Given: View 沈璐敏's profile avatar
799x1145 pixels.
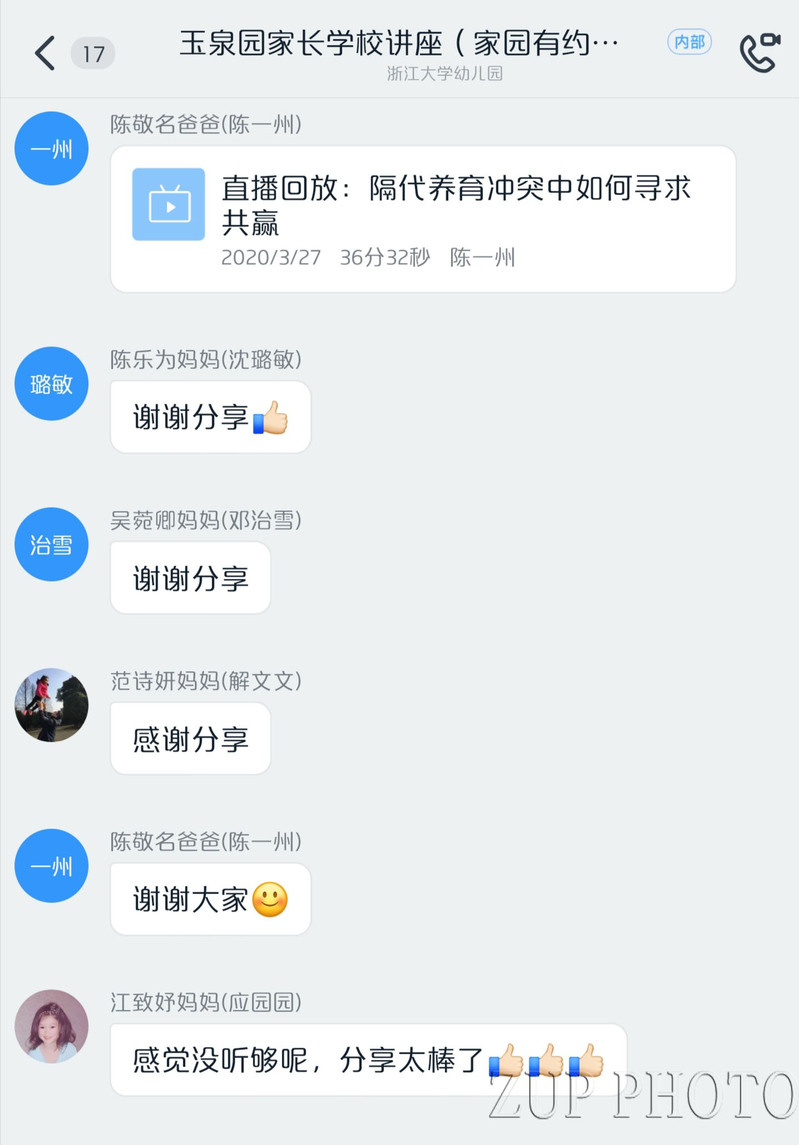Looking at the screenshot, I should coord(51,384).
